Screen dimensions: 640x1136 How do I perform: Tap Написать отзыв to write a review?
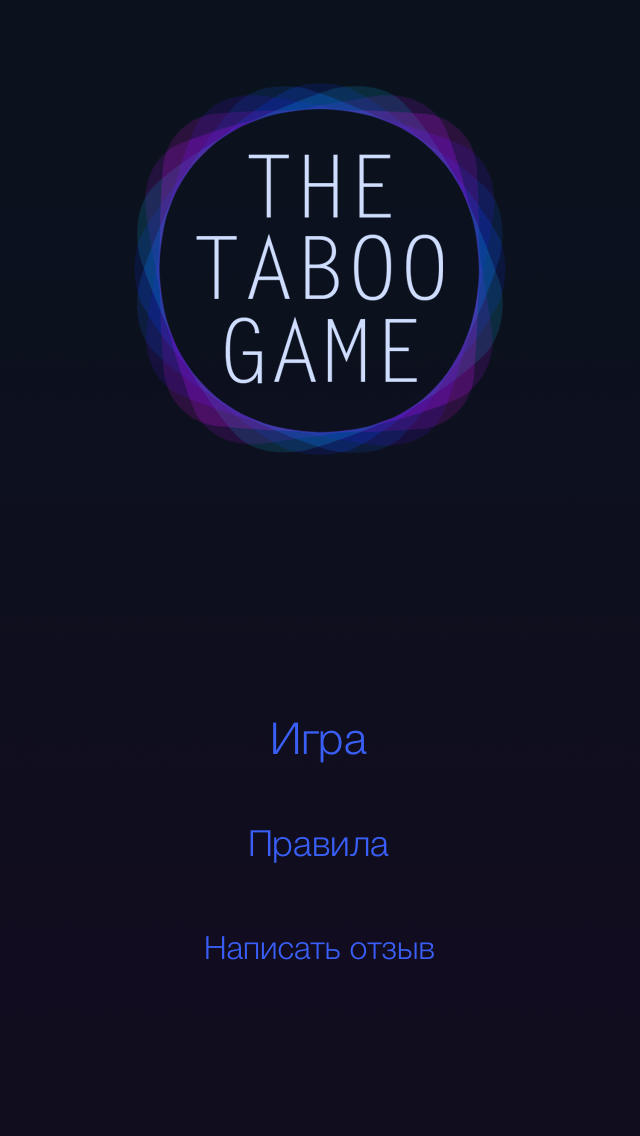pos(319,948)
